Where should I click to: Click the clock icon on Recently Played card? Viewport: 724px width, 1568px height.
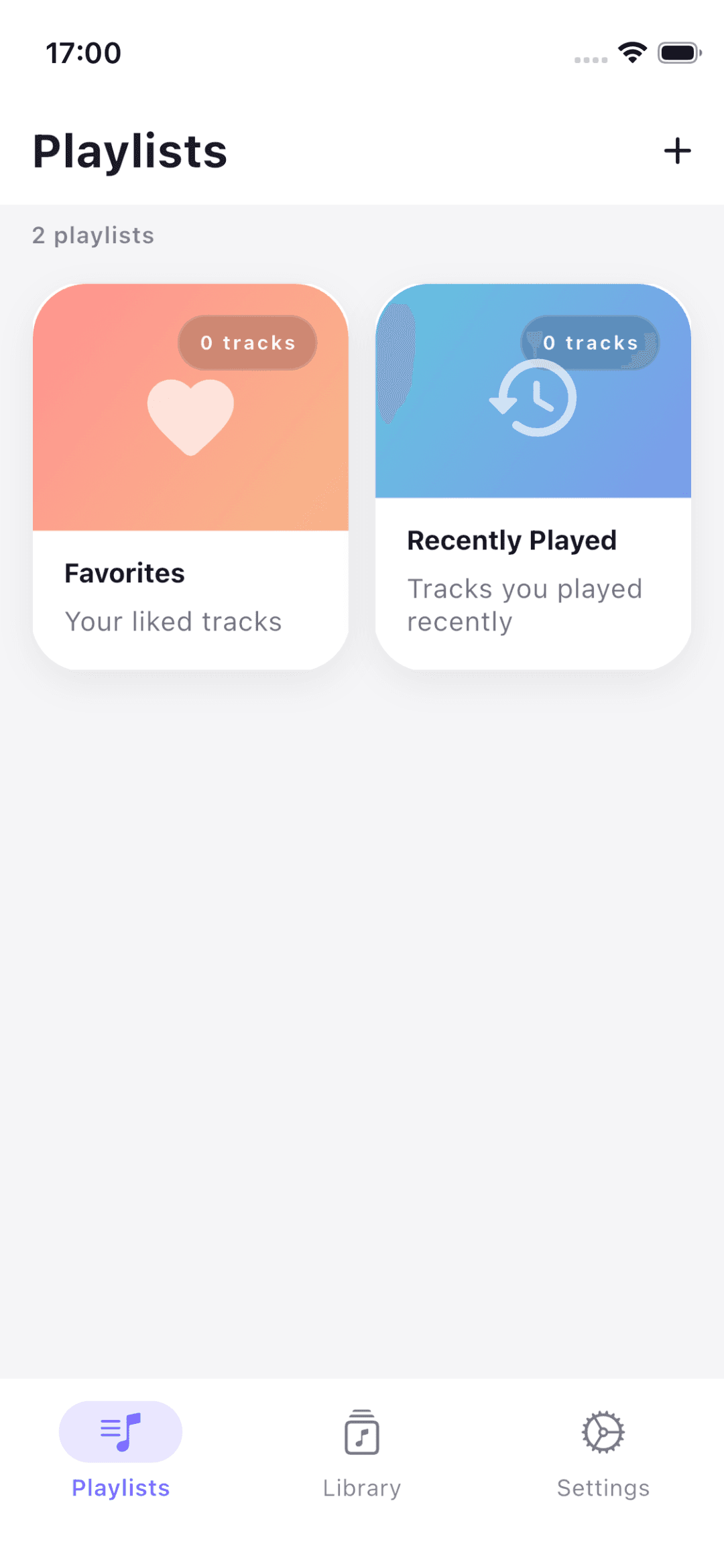(533, 397)
